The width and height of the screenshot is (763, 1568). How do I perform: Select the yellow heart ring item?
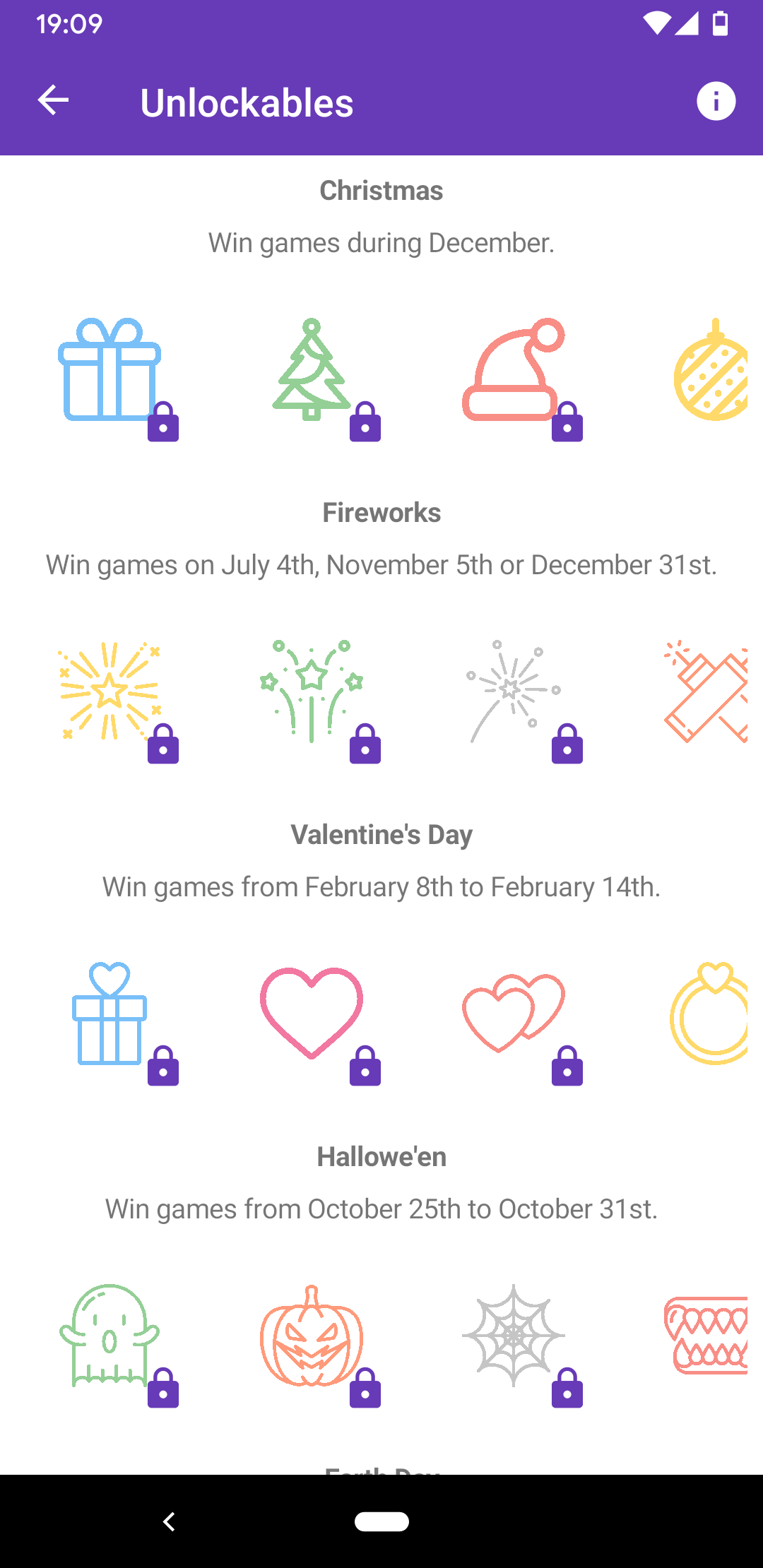(709, 1014)
